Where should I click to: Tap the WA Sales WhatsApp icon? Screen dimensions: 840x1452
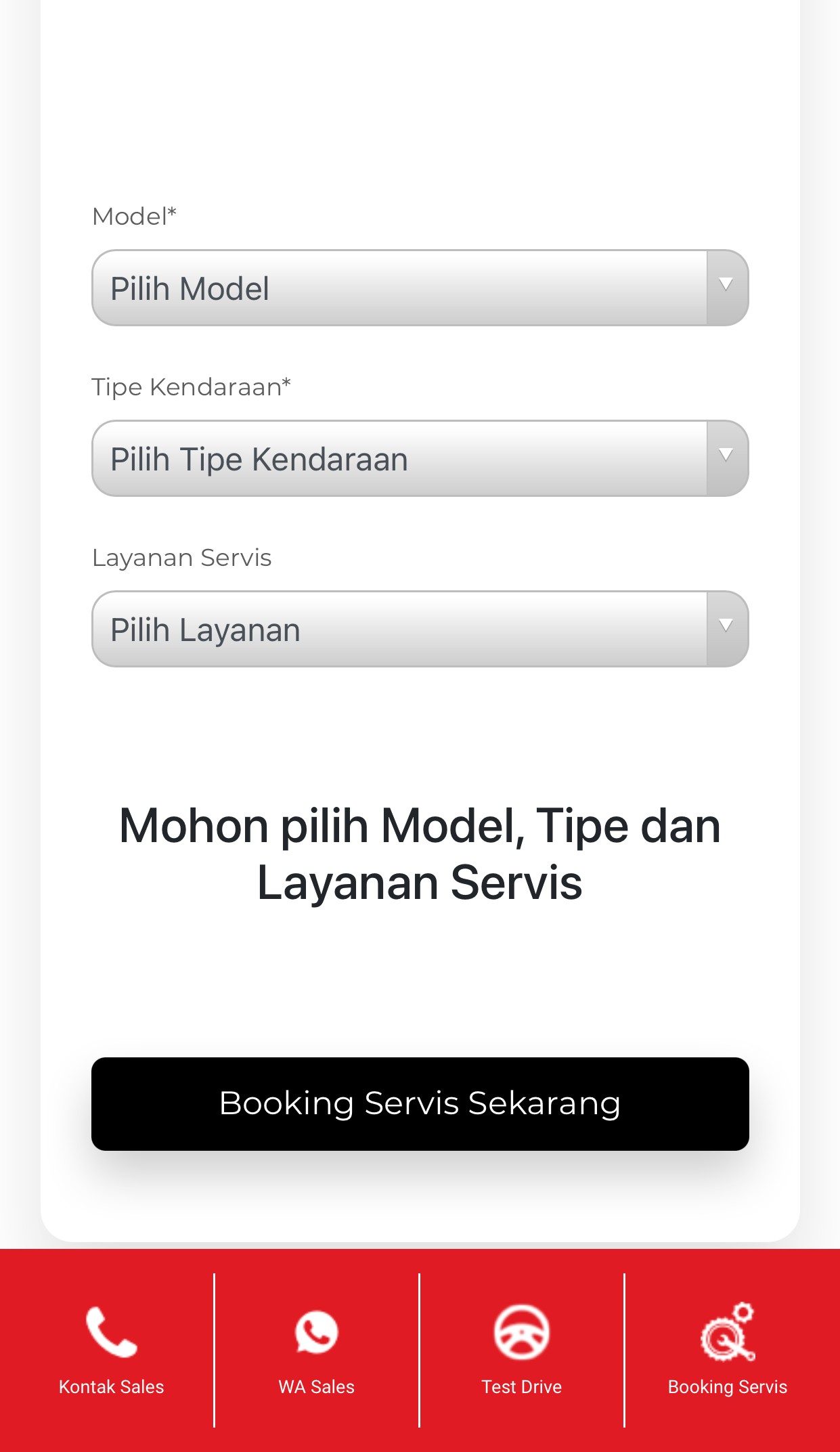[x=315, y=1330]
